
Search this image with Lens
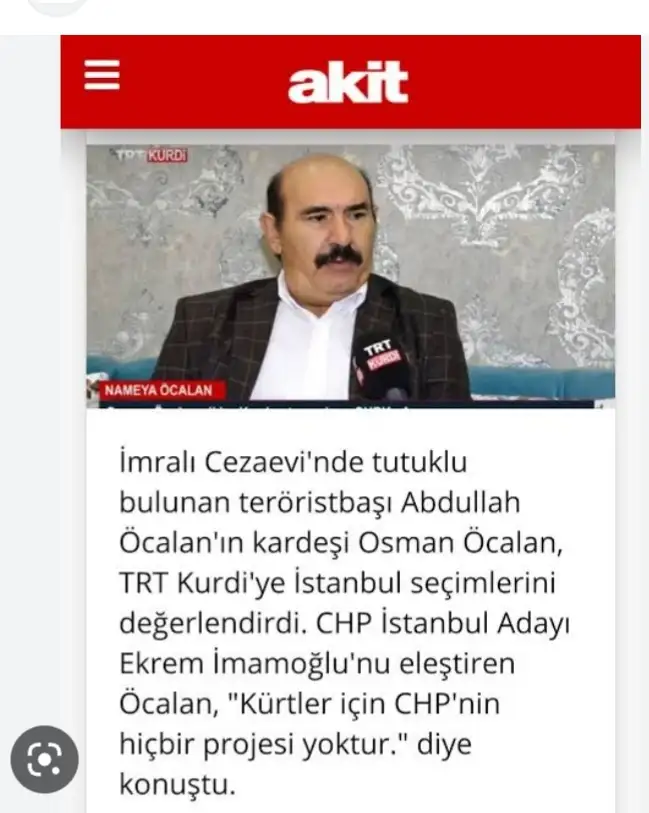pos(44,761)
